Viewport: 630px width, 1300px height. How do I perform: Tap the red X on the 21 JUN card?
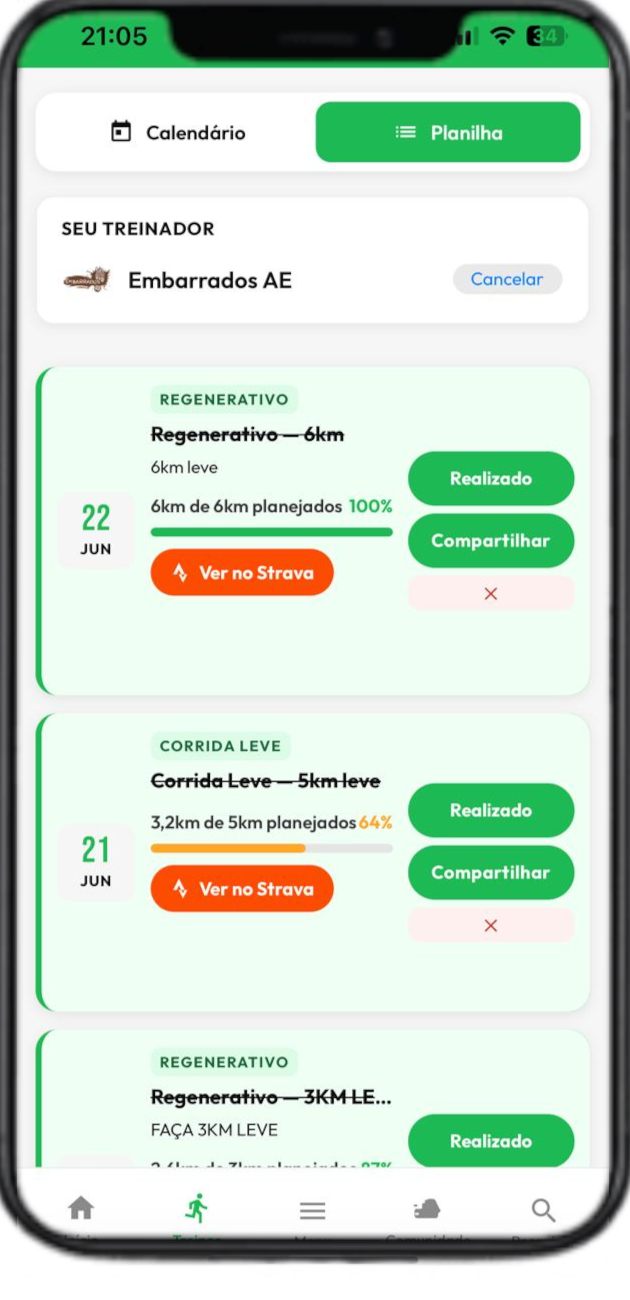click(x=491, y=925)
